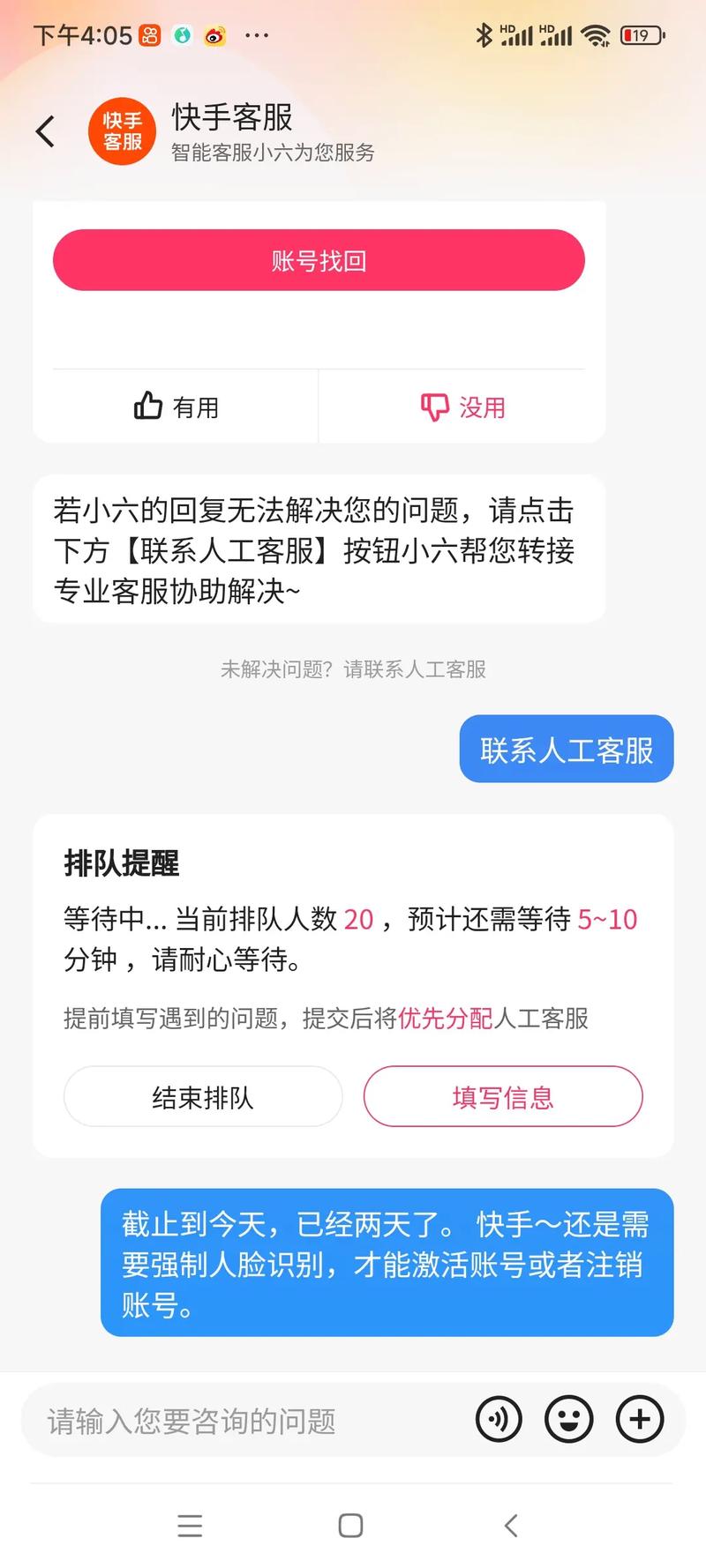Open system recent apps
This screenshot has height=1568, width=706.
click(x=190, y=1526)
